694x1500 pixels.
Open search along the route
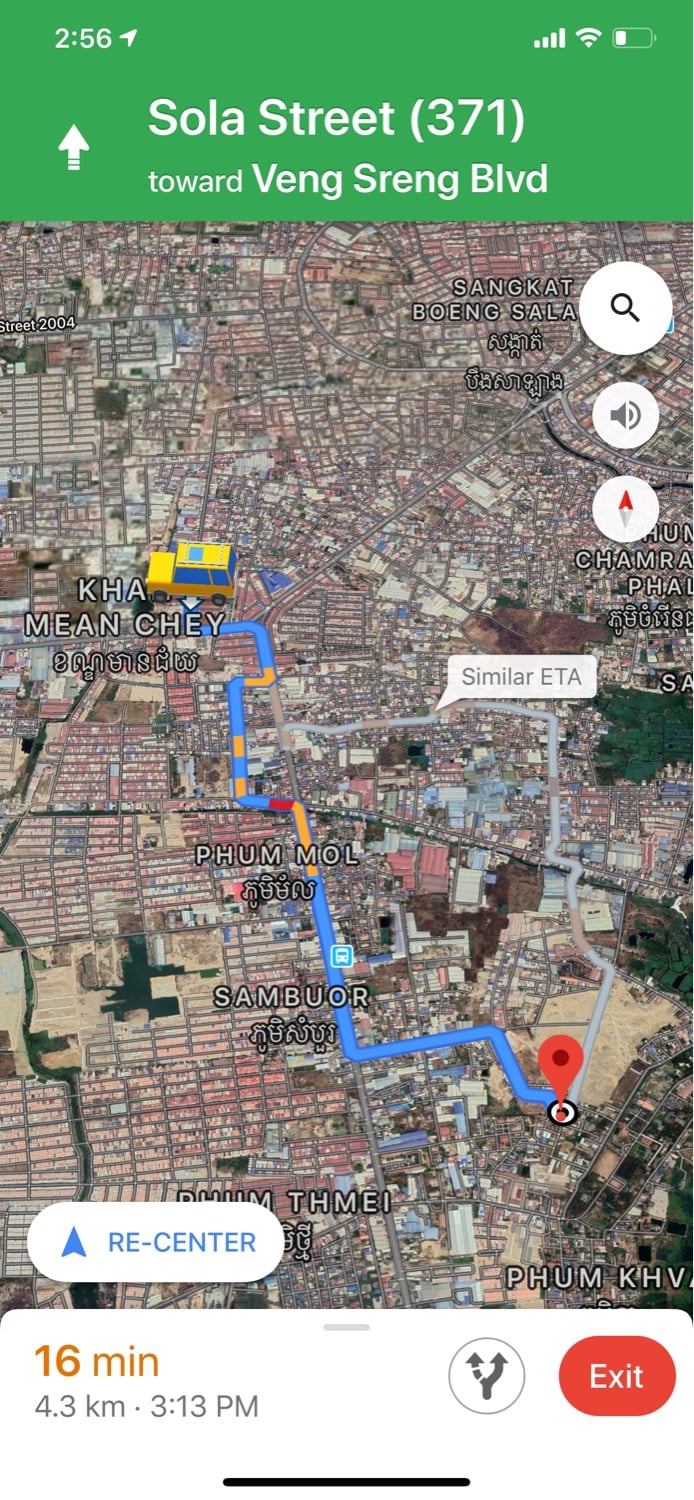tap(625, 308)
